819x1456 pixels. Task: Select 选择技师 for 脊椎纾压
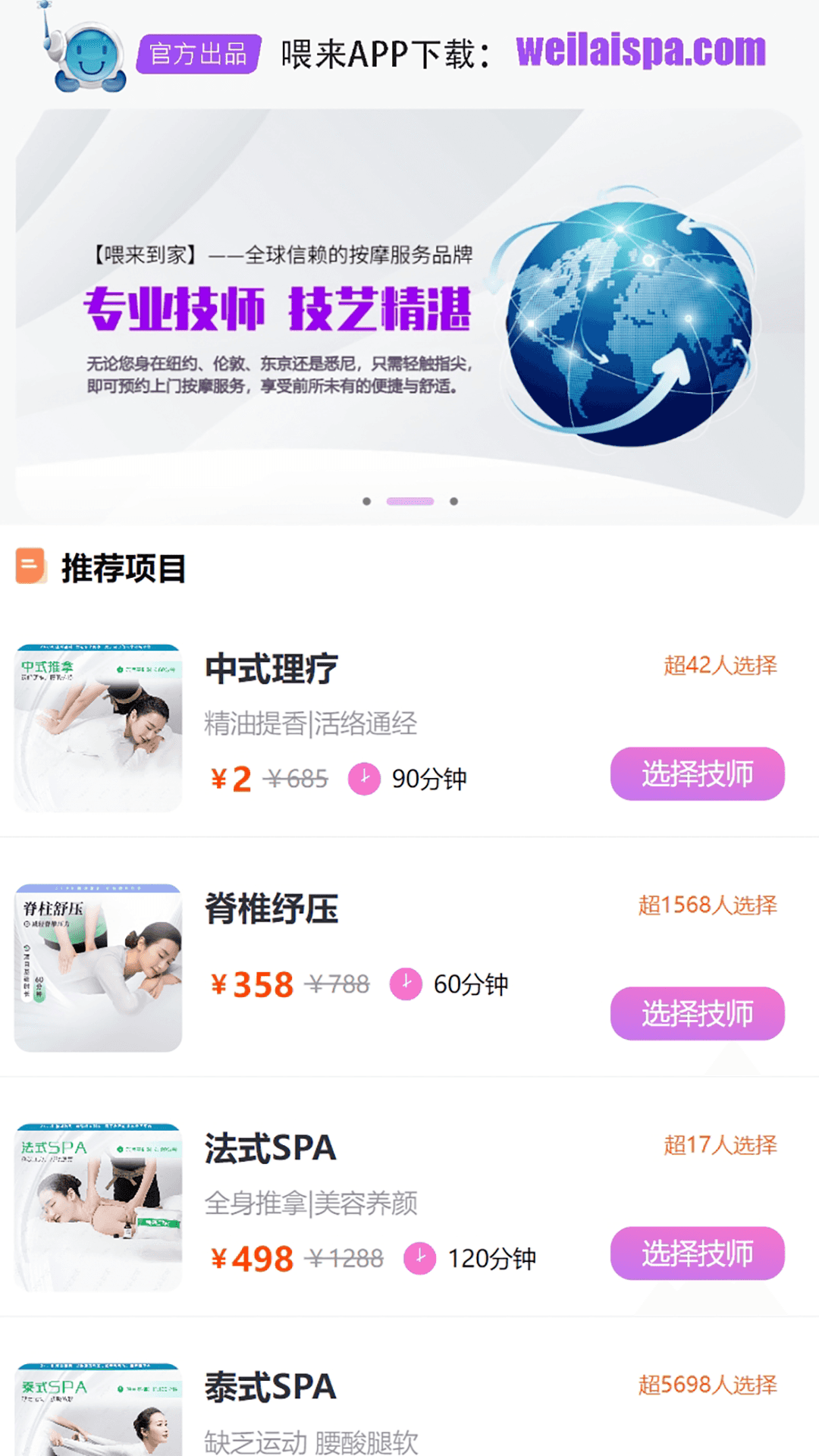pyautogui.click(x=697, y=1013)
